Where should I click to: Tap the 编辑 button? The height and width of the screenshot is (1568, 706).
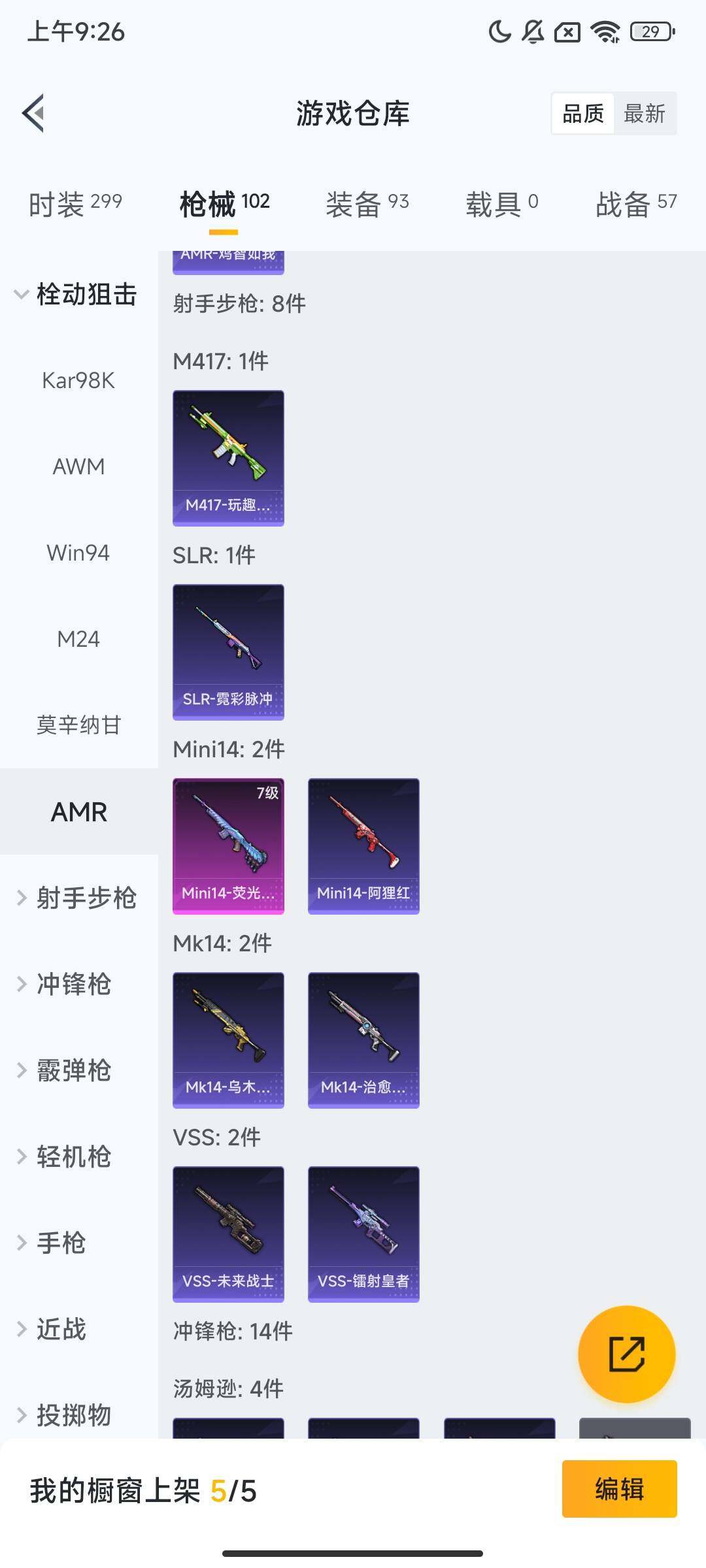(x=619, y=1489)
